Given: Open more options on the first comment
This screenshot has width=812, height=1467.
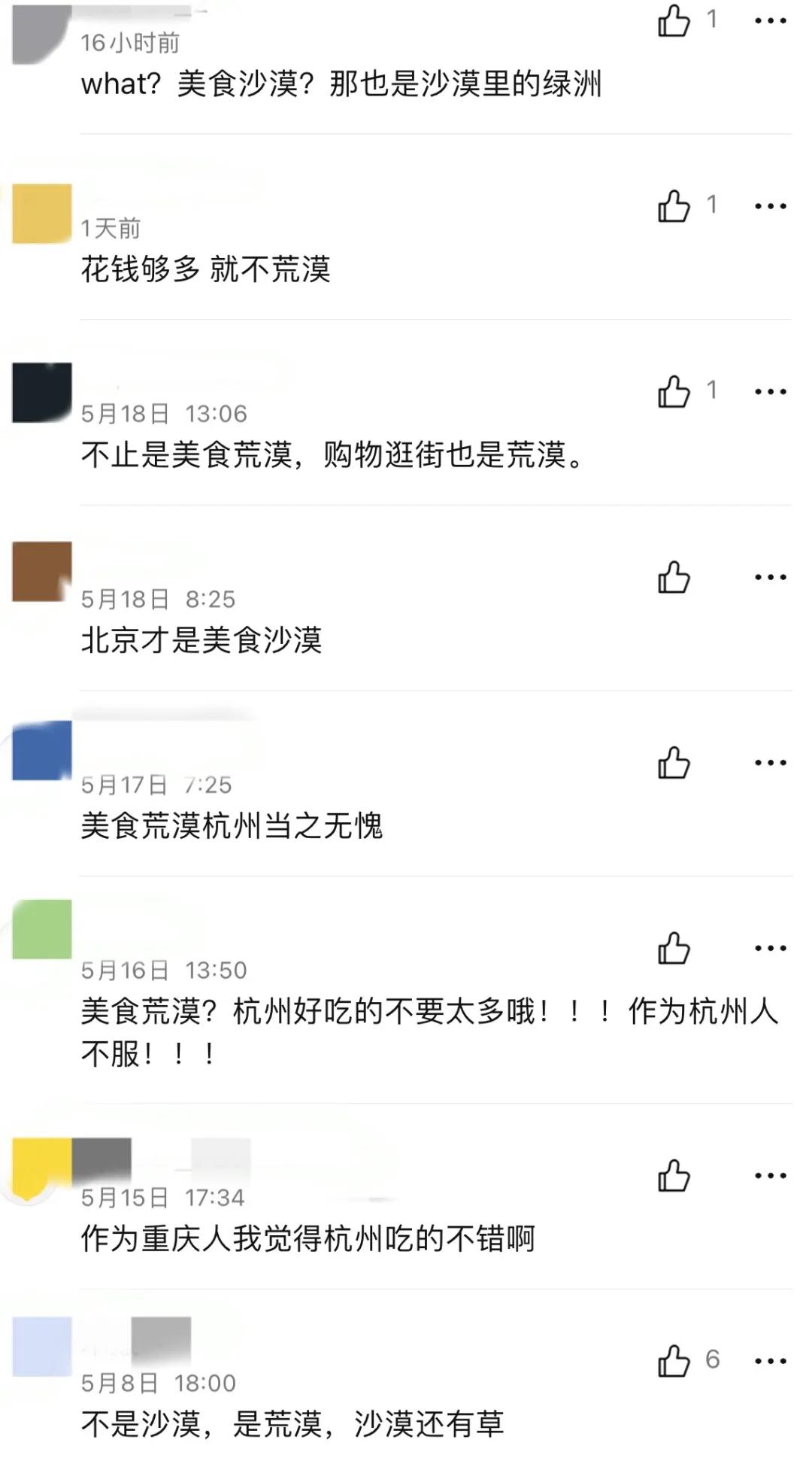Looking at the screenshot, I should click(x=768, y=21).
